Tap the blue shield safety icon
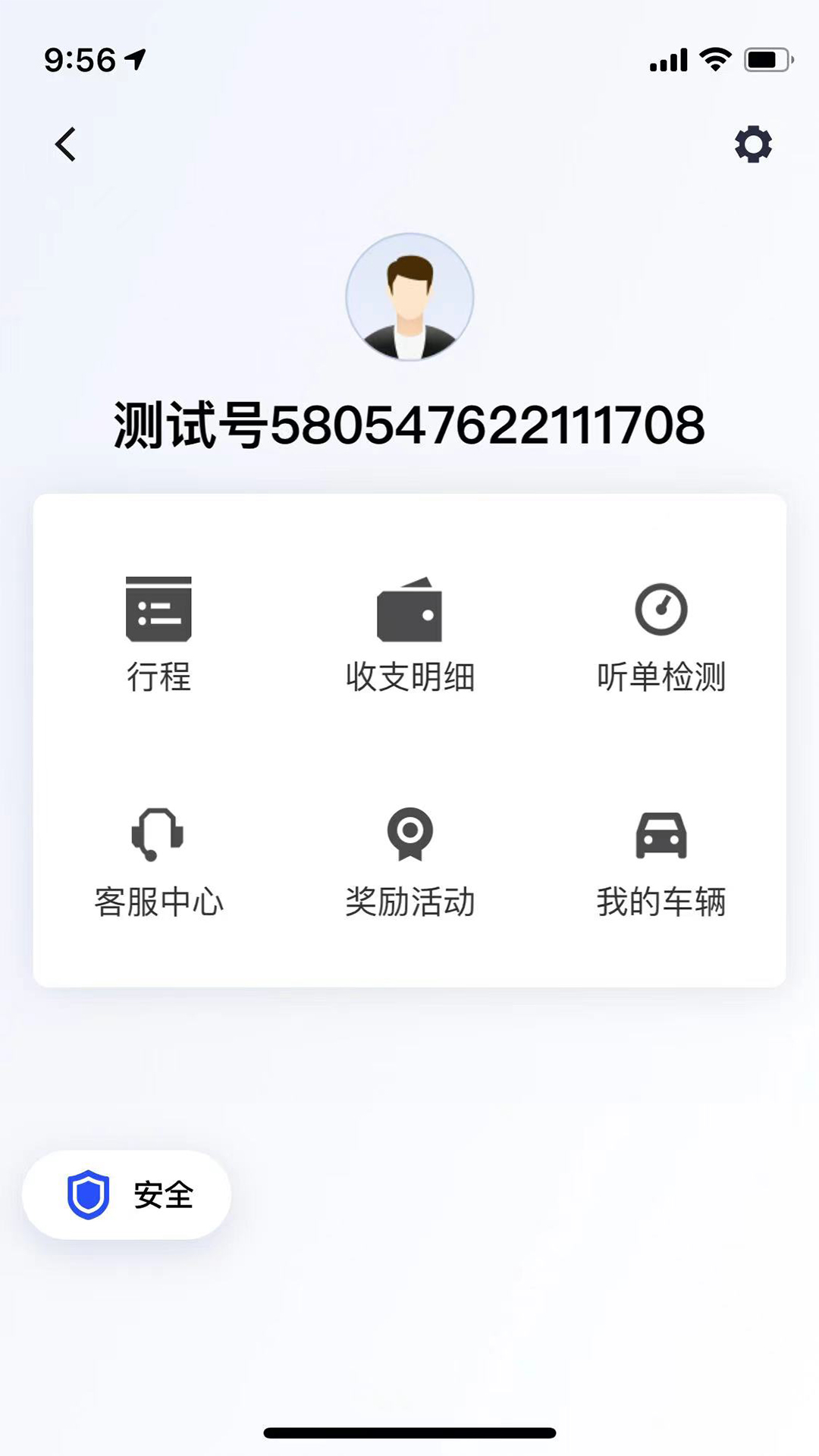This screenshot has height=1456, width=819. (x=89, y=1194)
